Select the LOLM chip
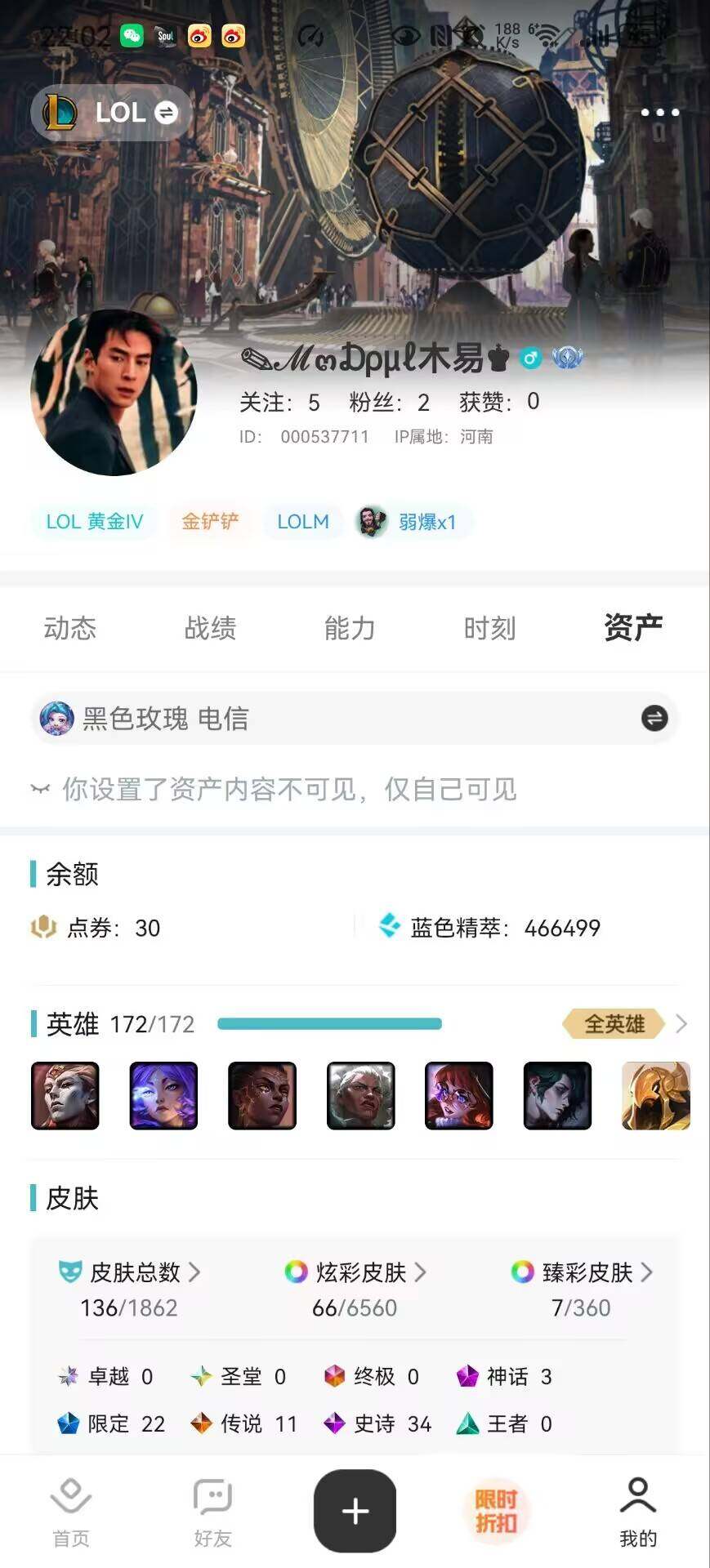The width and height of the screenshot is (710, 1568). click(x=302, y=522)
